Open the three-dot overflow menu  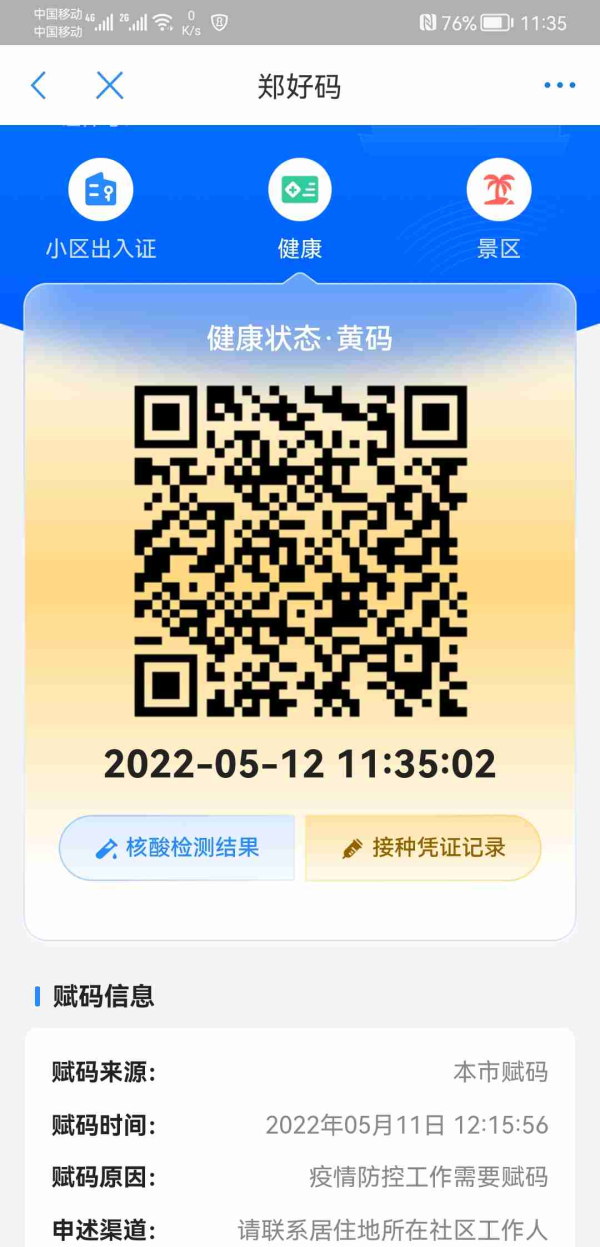tap(559, 86)
